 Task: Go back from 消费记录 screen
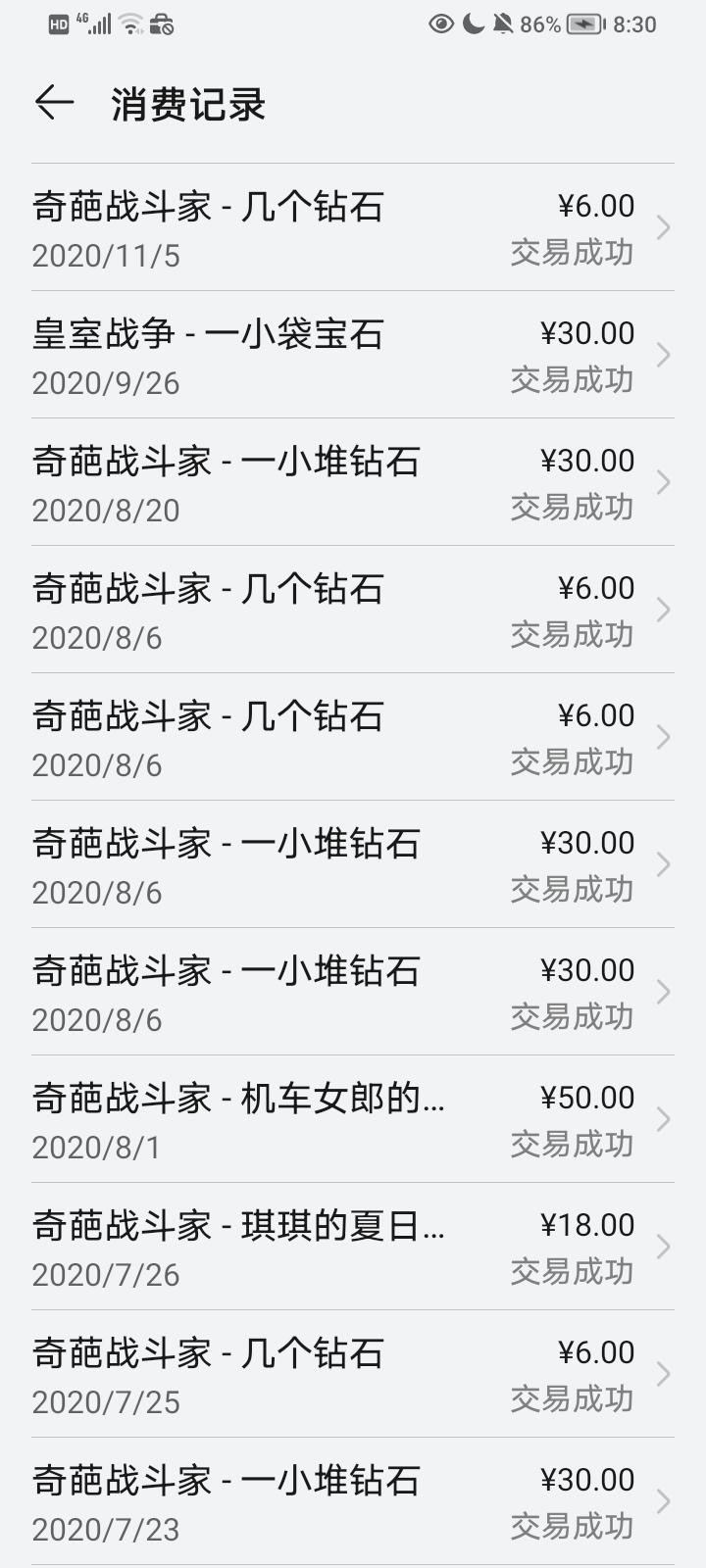tap(55, 103)
